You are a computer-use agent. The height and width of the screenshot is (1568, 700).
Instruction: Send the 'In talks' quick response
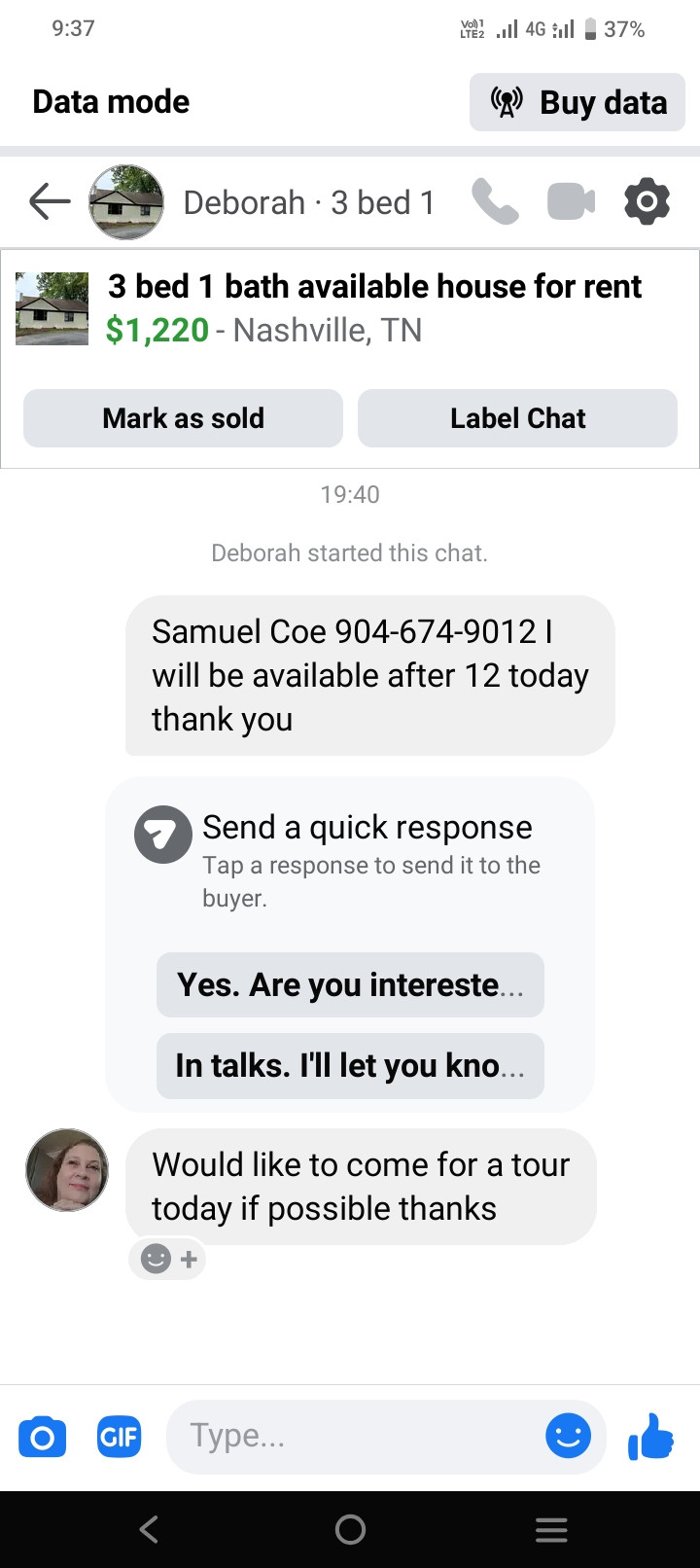click(x=350, y=1066)
